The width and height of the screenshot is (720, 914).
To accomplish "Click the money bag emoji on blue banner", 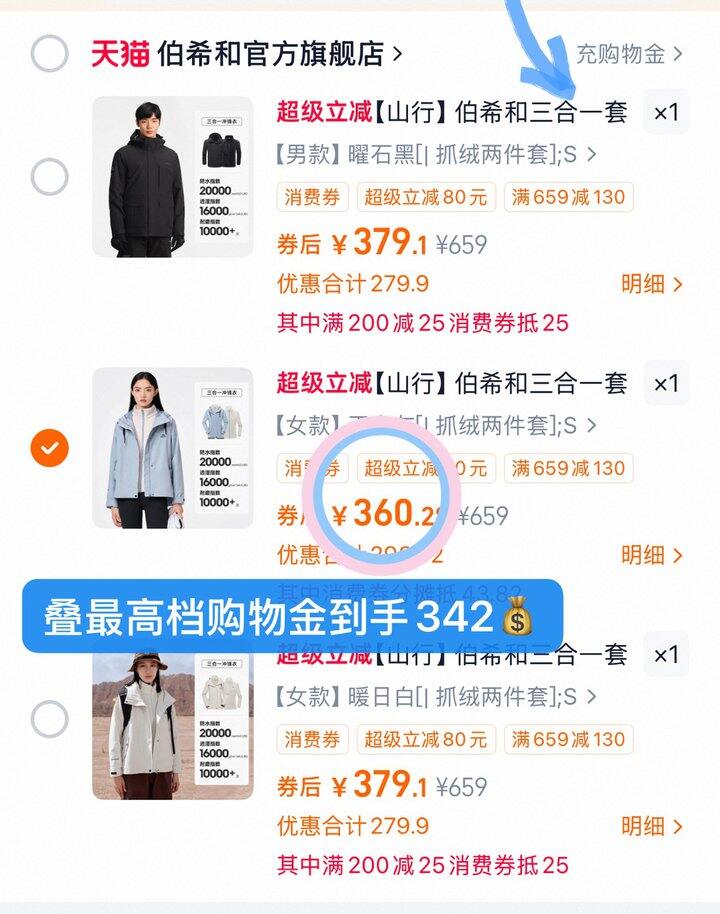I will coord(516,616).
